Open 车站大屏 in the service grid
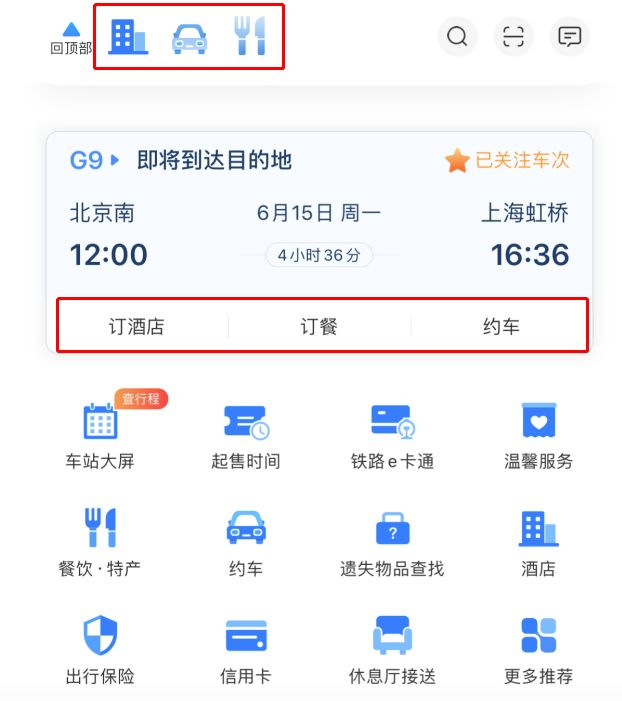Screen dimensions: 622x701 pyautogui.click(x=100, y=435)
